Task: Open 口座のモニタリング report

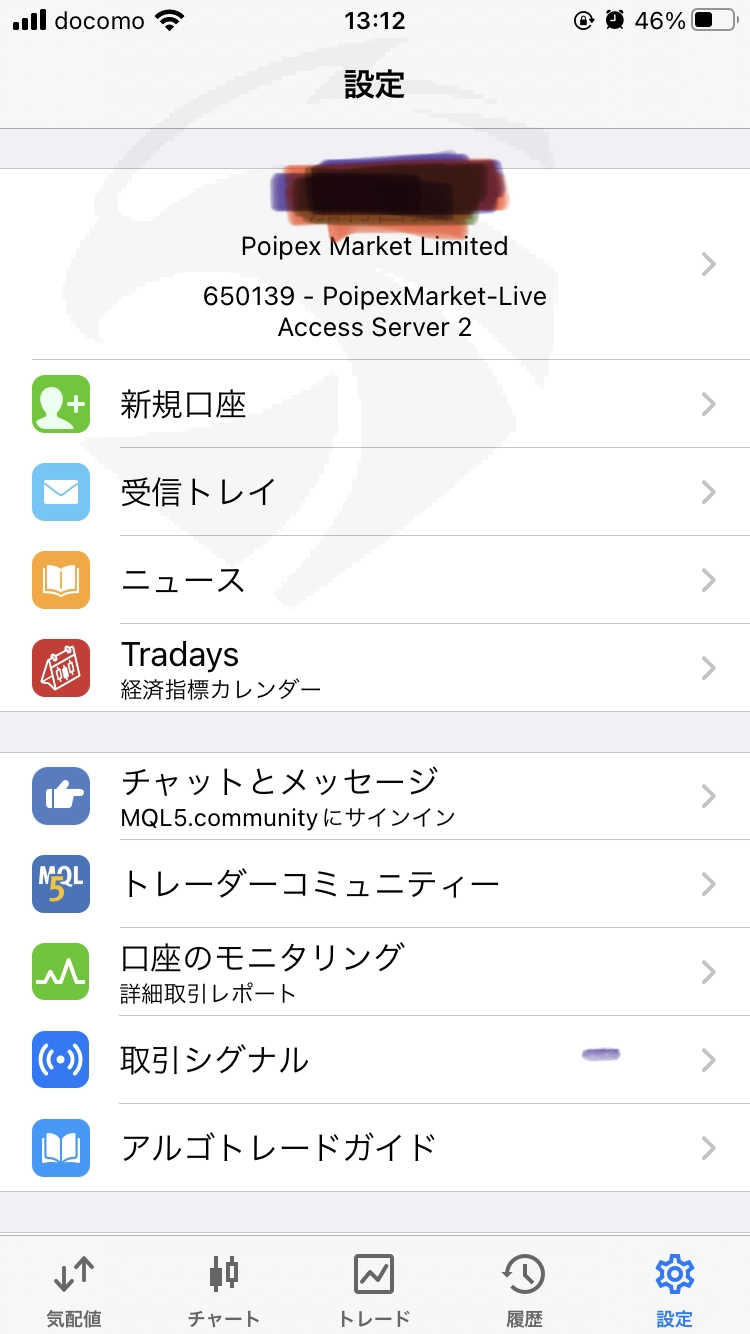Action: pyautogui.click(x=375, y=972)
